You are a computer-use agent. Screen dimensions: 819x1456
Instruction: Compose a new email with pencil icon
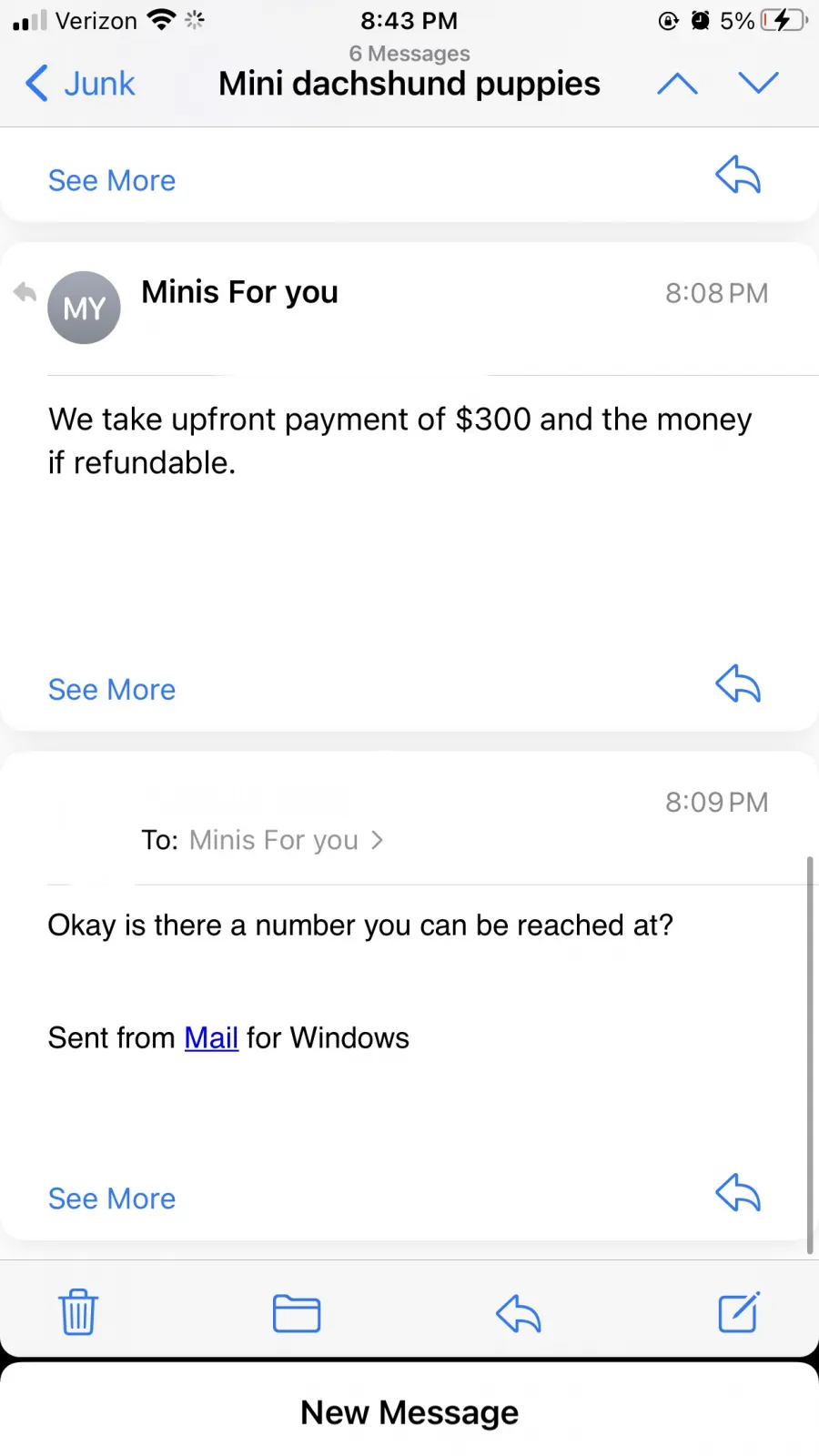pos(739,1312)
